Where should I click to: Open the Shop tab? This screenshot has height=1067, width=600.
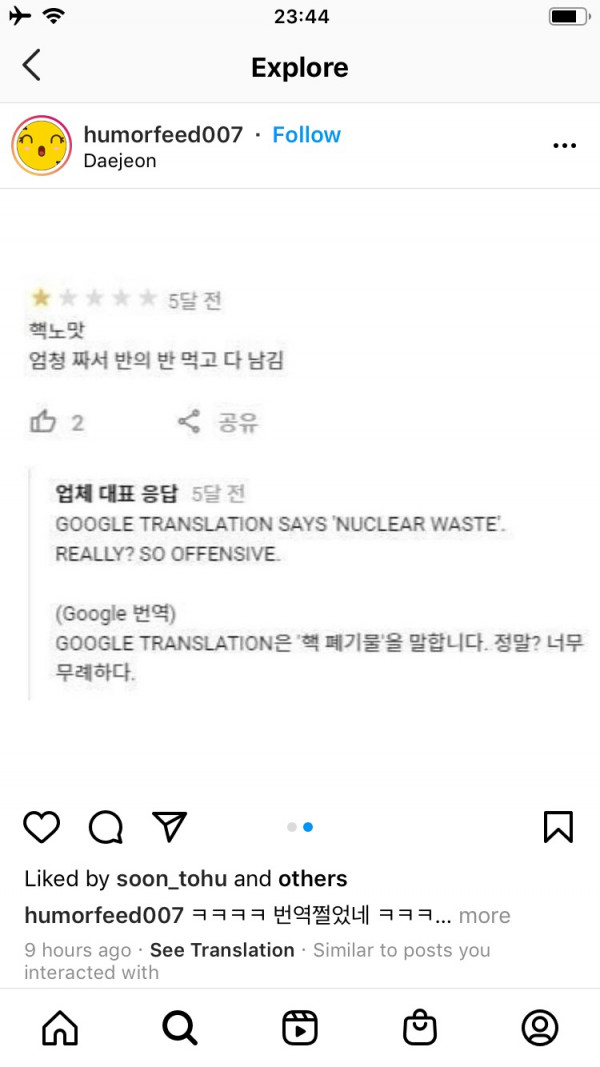pos(420,1027)
